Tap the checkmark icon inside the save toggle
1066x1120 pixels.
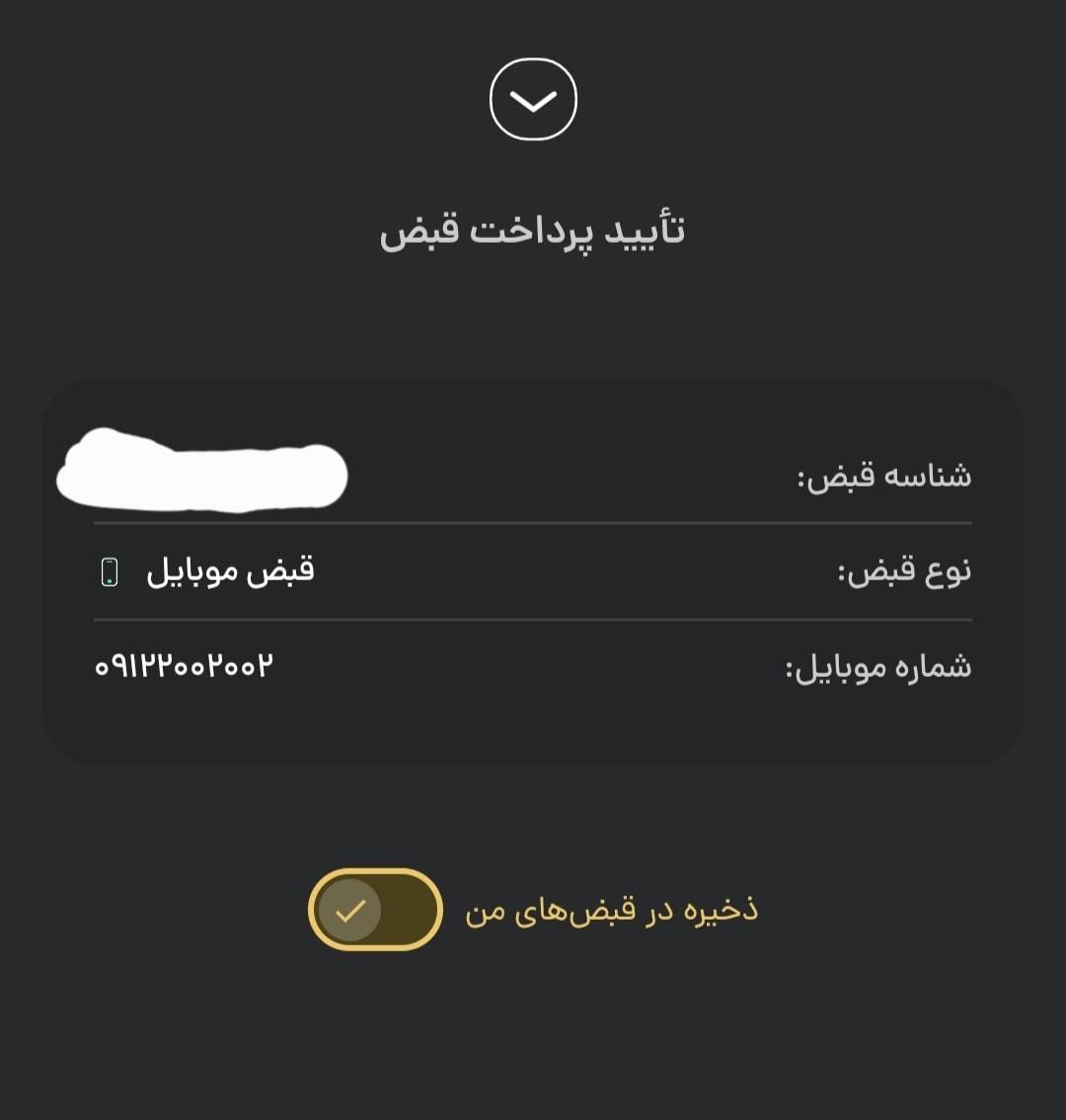tap(347, 911)
